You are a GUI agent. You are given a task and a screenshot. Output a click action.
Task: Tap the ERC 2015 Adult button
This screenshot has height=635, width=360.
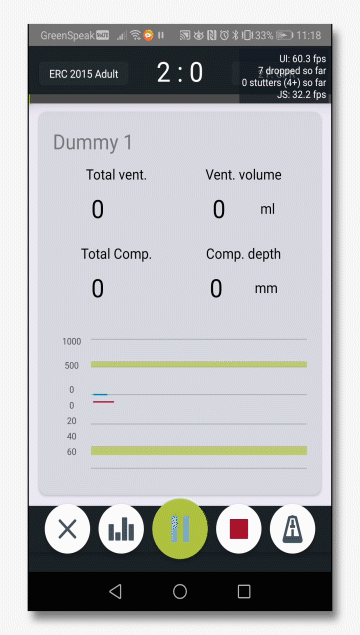point(83,74)
